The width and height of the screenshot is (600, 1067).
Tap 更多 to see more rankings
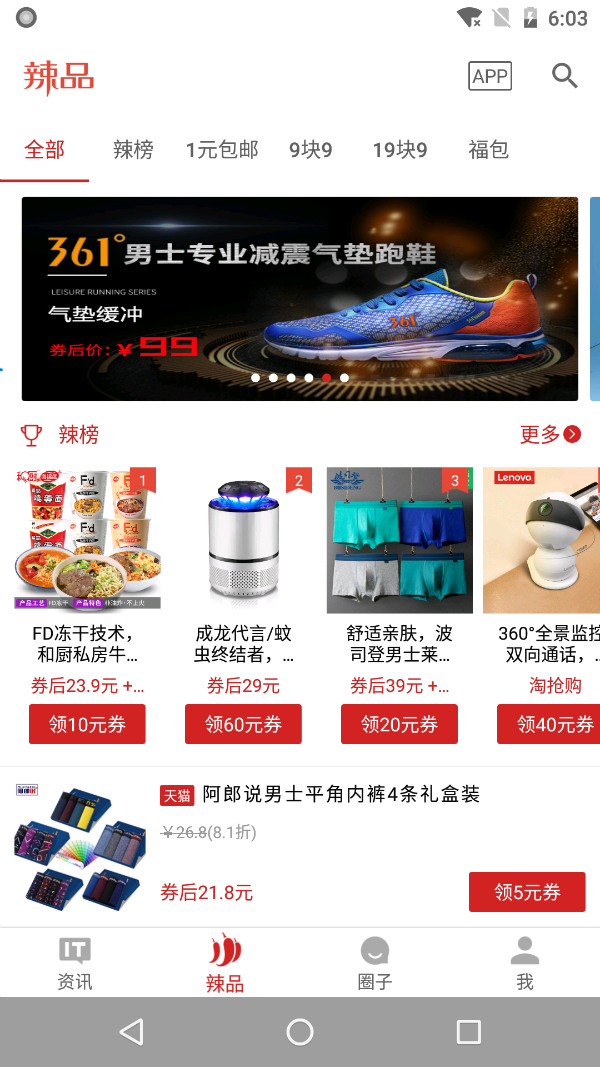coord(550,434)
